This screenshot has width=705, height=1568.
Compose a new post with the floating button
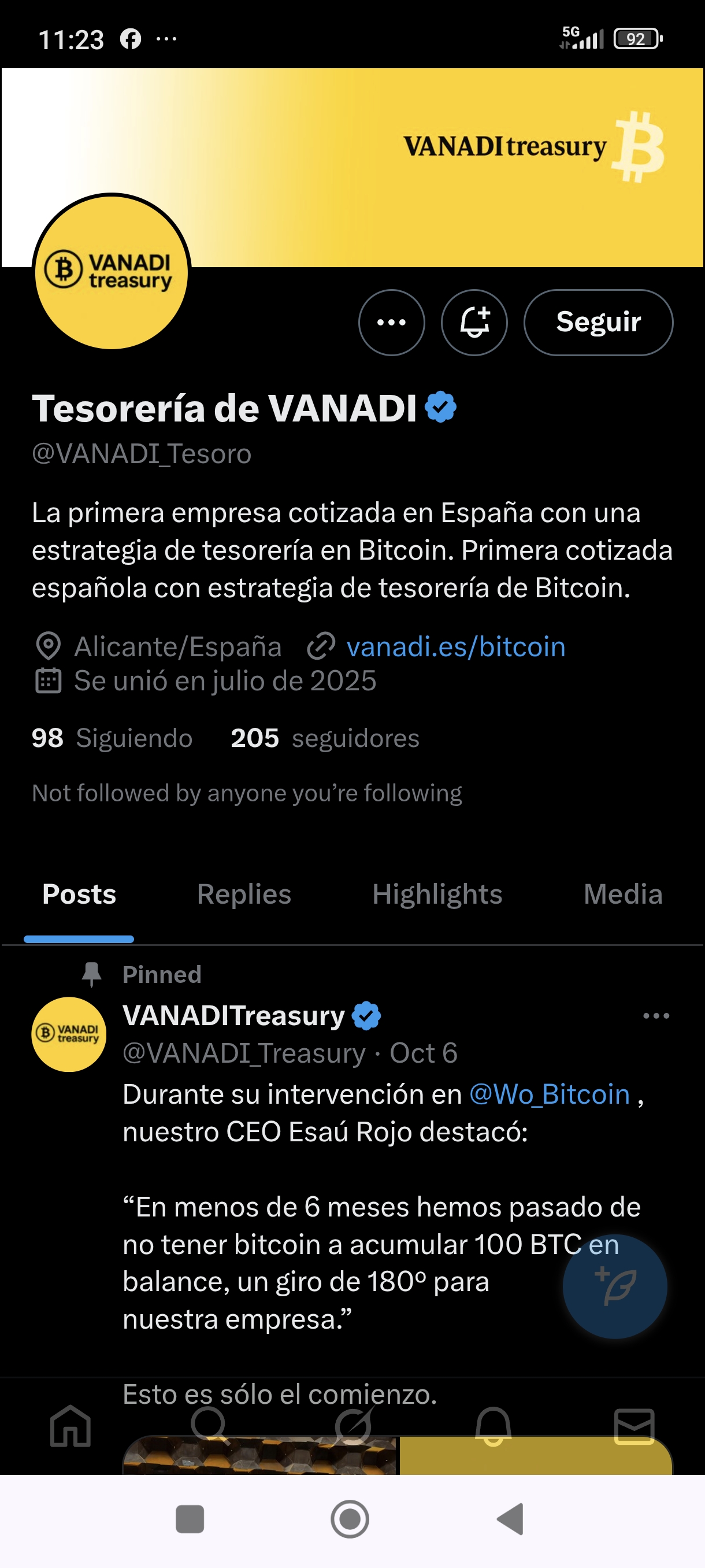pyautogui.click(x=614, y=1286)
